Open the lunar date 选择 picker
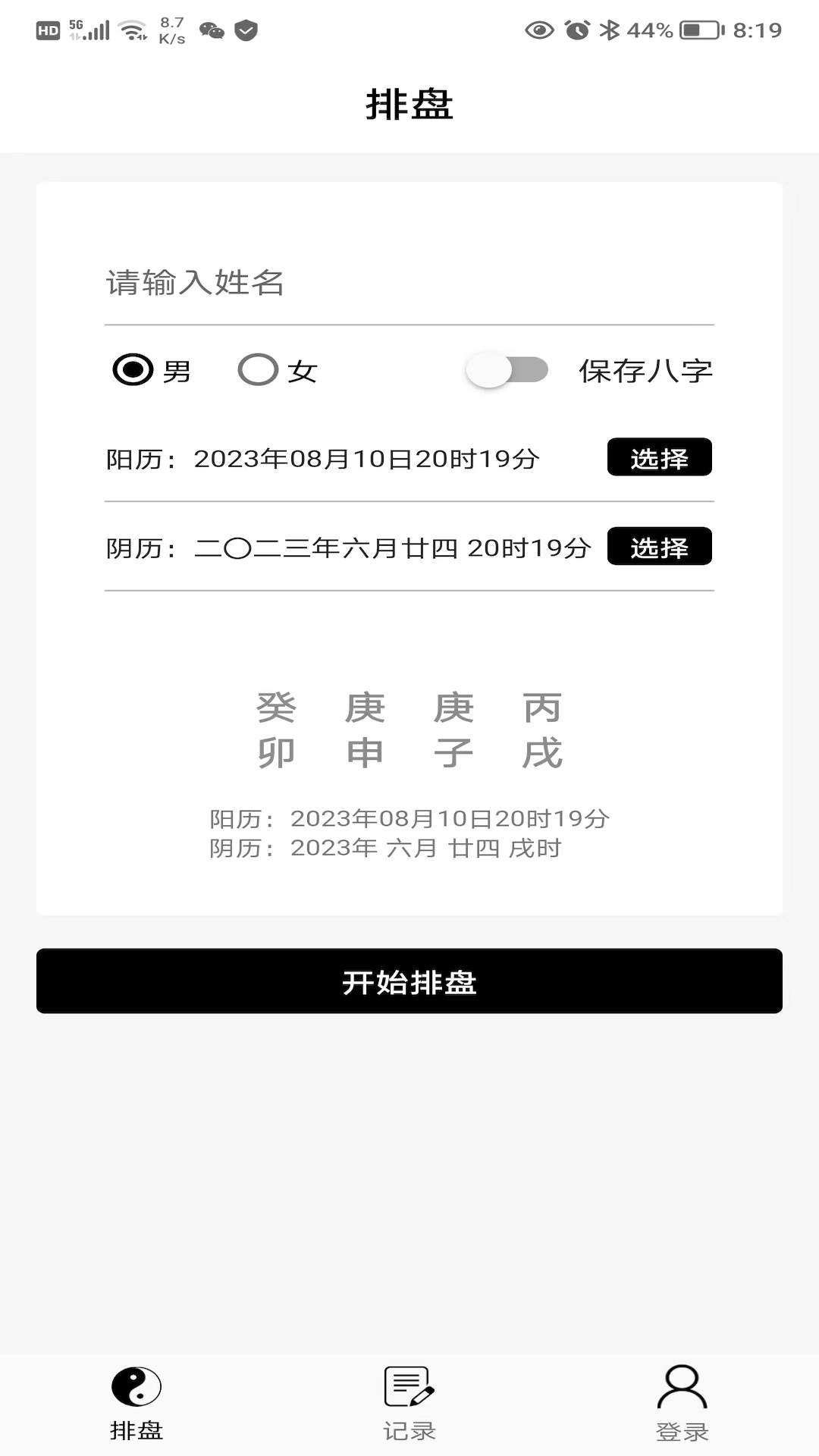Image resolution: width=819 pixels, height=1456 pixels. [659, 546]
